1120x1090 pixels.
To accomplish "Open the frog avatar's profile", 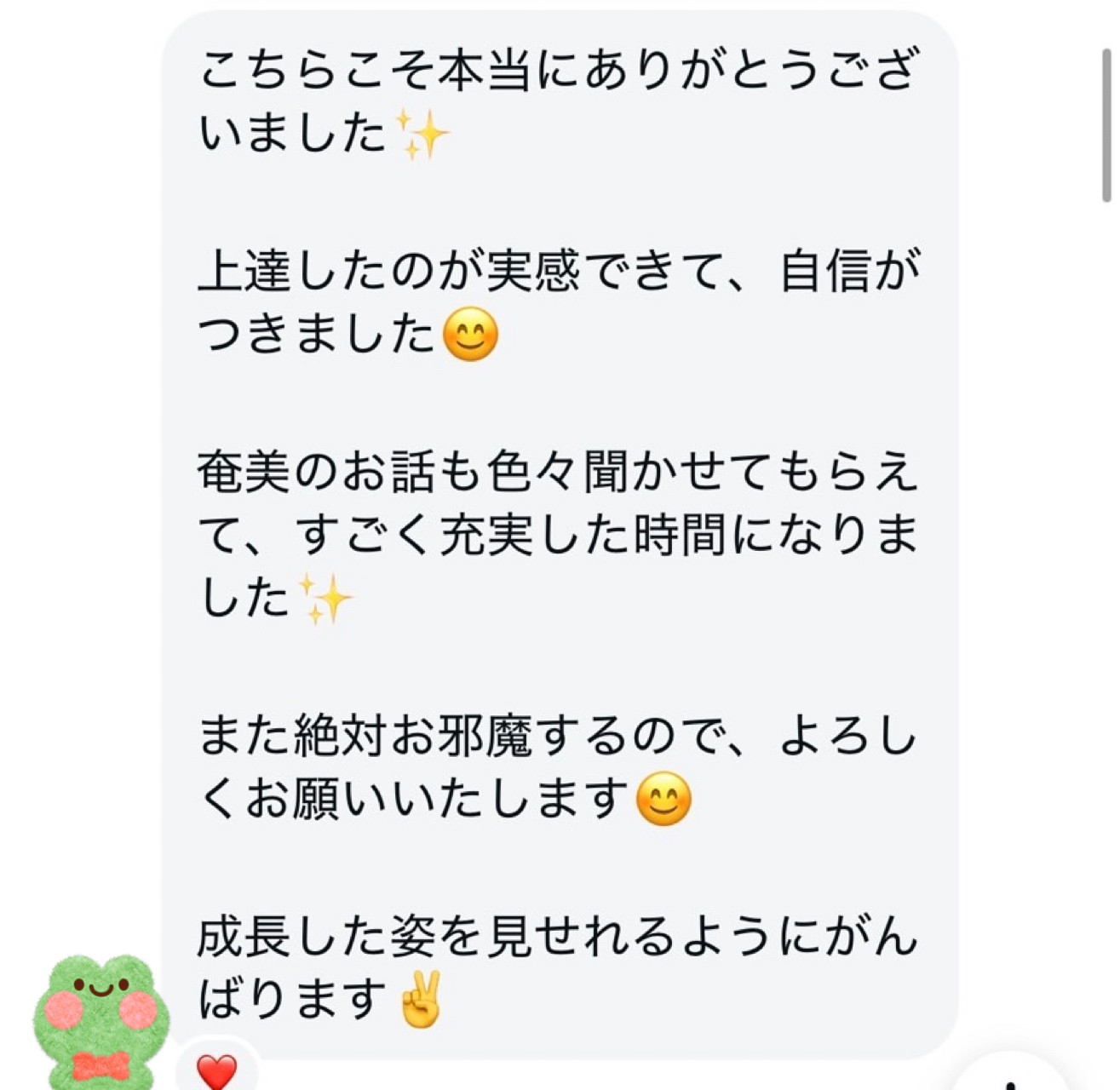I will pyautogui.click(x=101, y=1018).
